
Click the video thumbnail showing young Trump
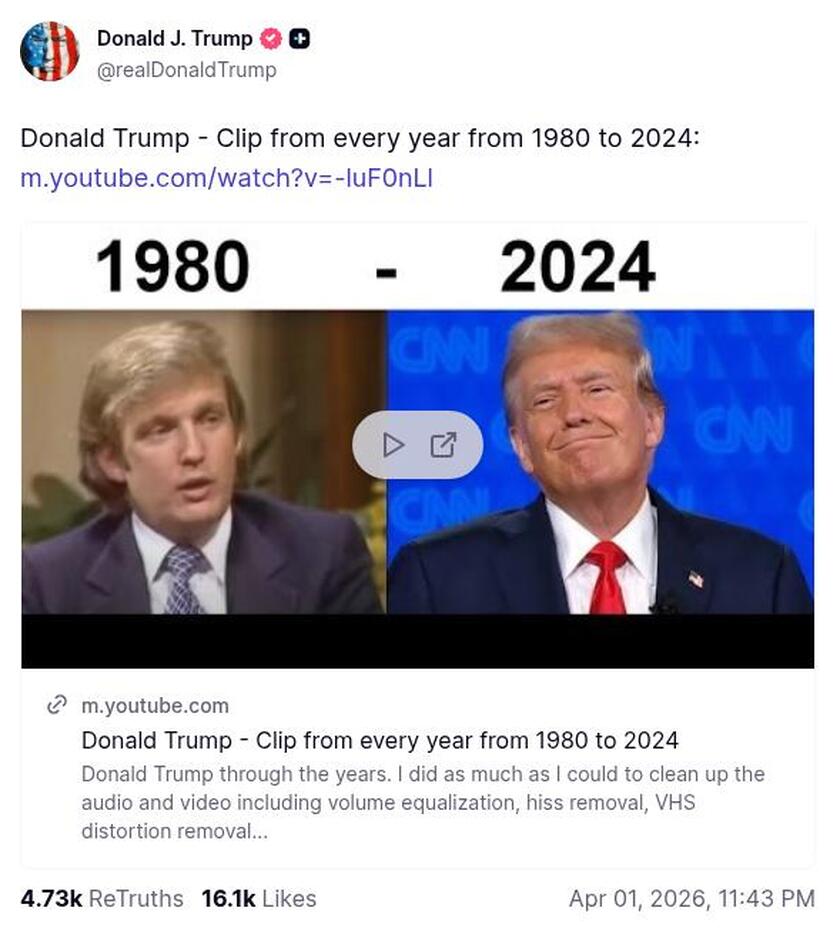pyautogui.click(x=200, y=470)
